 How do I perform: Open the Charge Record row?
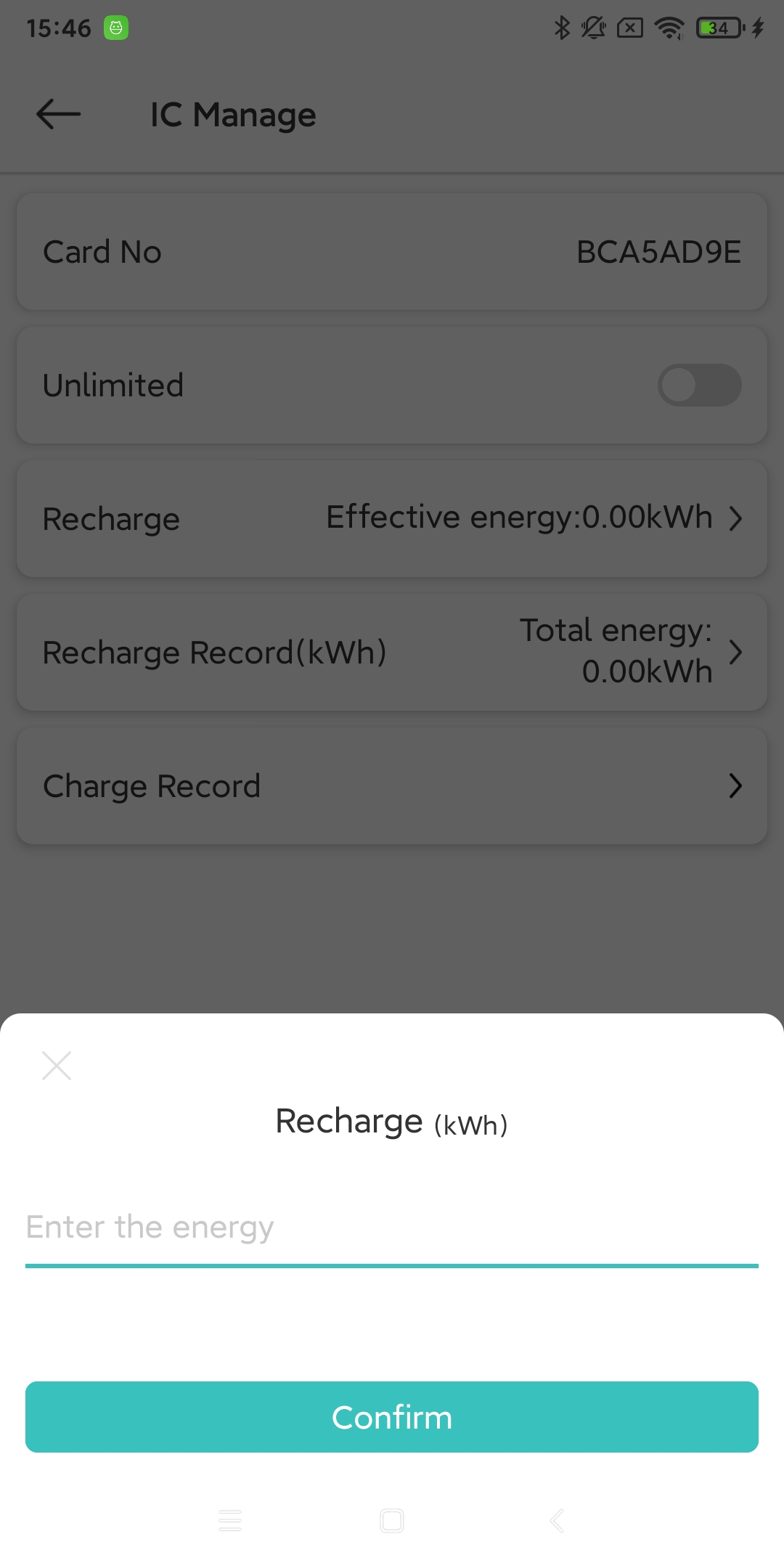point(392,785)
